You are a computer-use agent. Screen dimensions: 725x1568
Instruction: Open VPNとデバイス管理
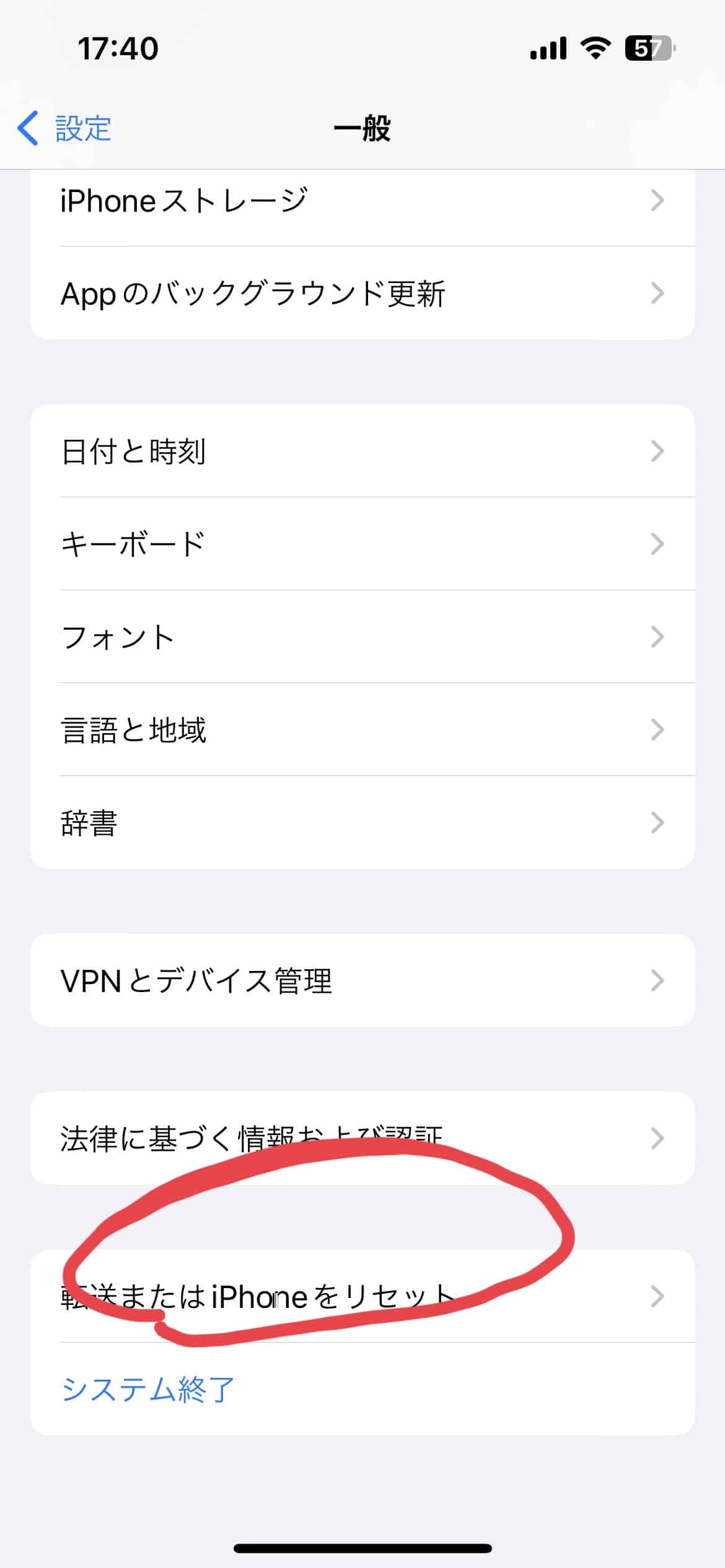(x=362, y=980)
